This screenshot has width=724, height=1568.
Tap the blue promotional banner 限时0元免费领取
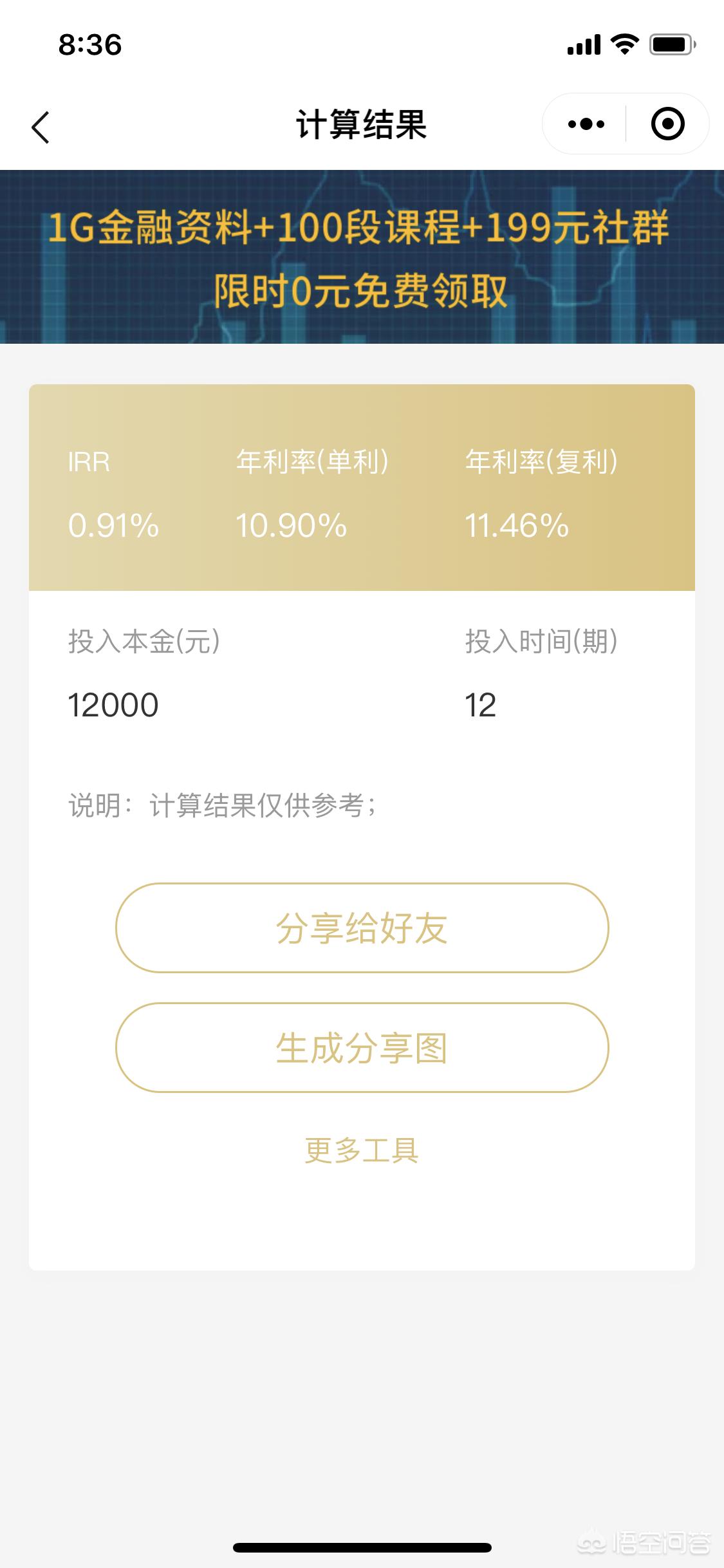point(362,257)
